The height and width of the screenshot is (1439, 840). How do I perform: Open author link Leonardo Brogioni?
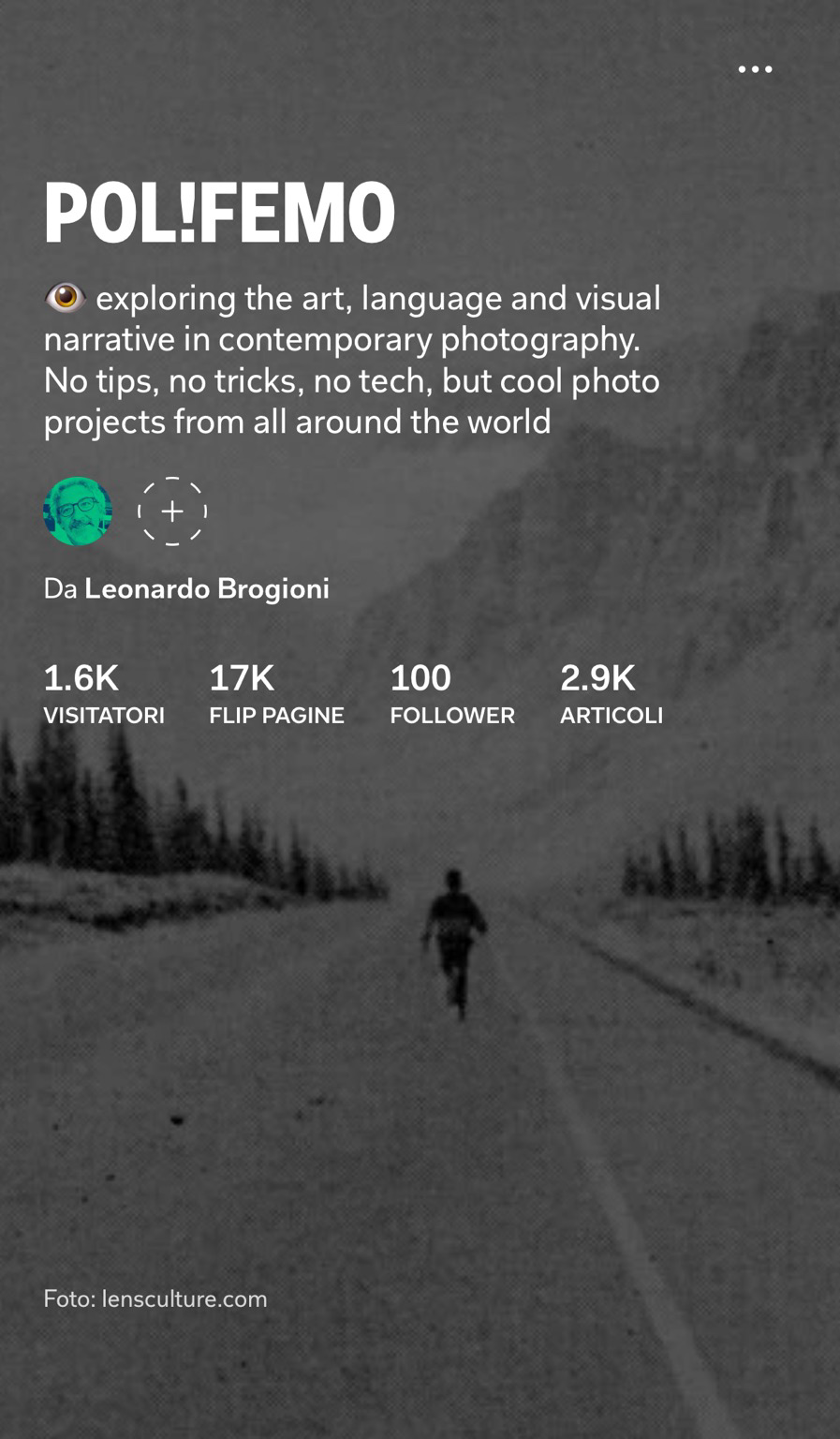(207, 588)
